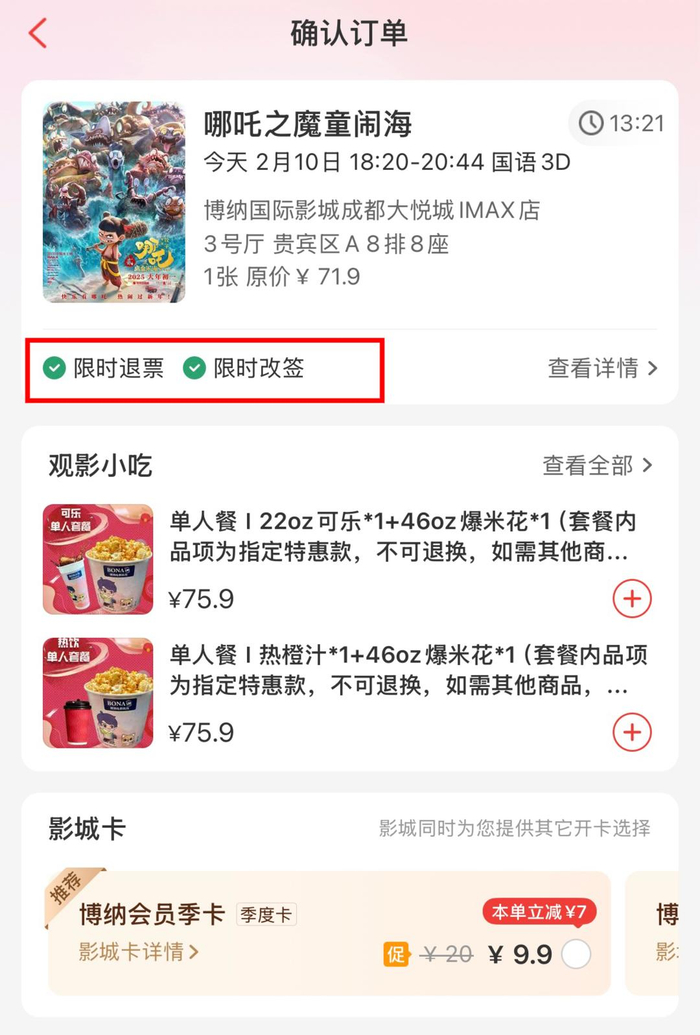View all snacks via 查看全部
This screenshot has height=1035, width=700.
(x=597, y=465)
